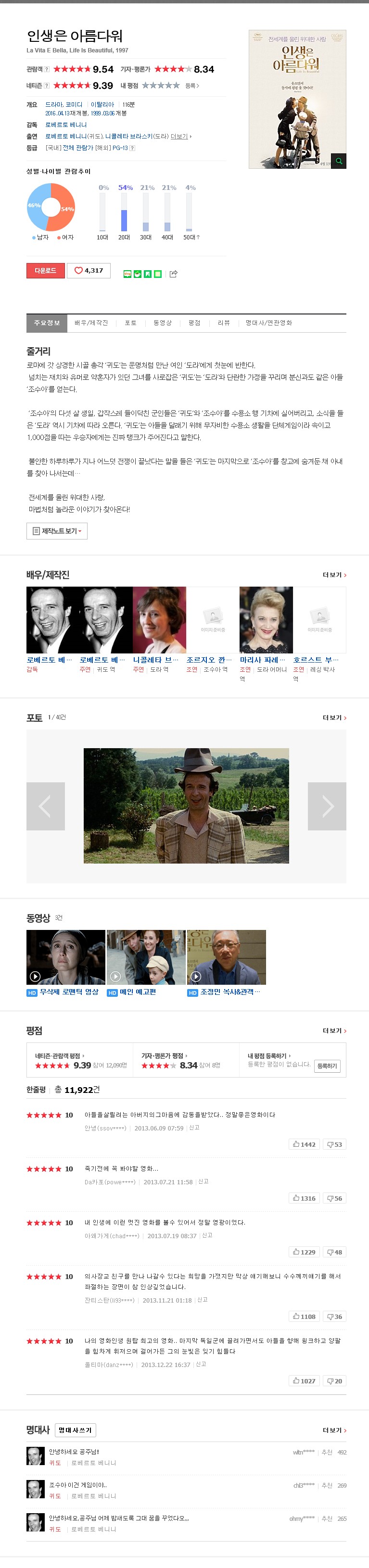Share this movie page
The width and height of the screenshot is (369, 1568).
(x=174, y=274)
